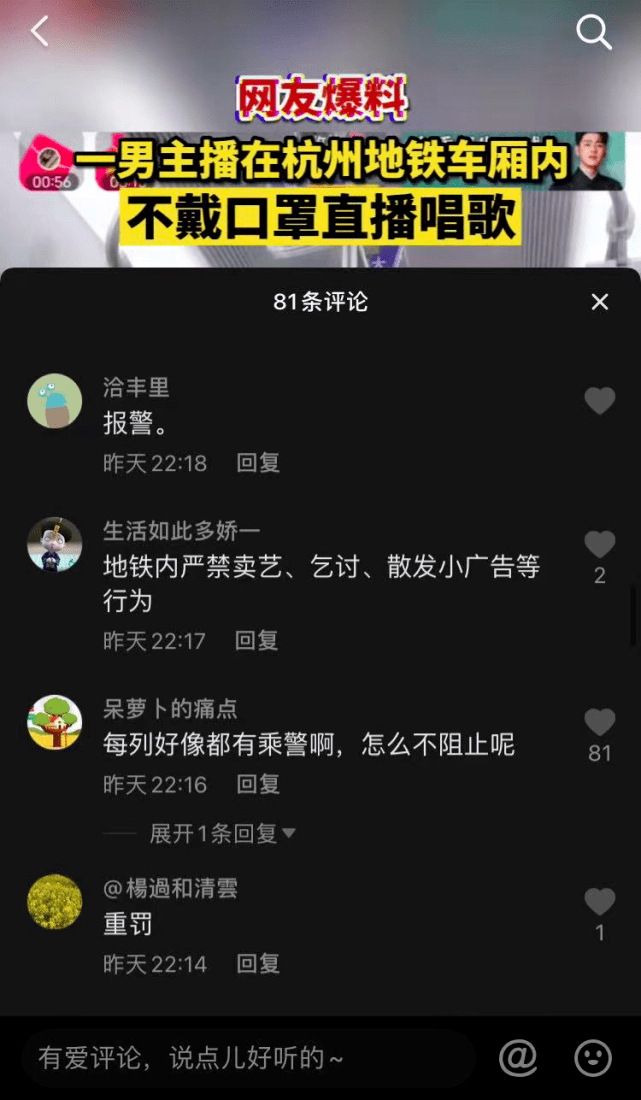Reply to 生活如此多娇一's comment

click(258, 640)
